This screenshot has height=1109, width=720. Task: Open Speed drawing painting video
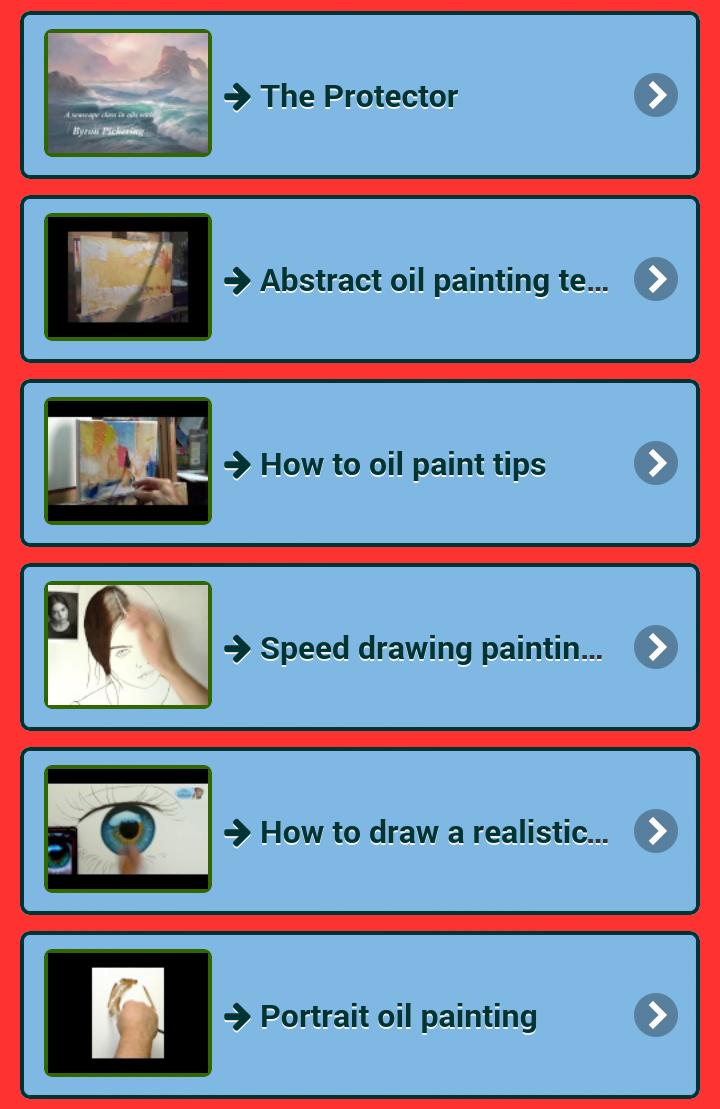[x=430, y=648]
